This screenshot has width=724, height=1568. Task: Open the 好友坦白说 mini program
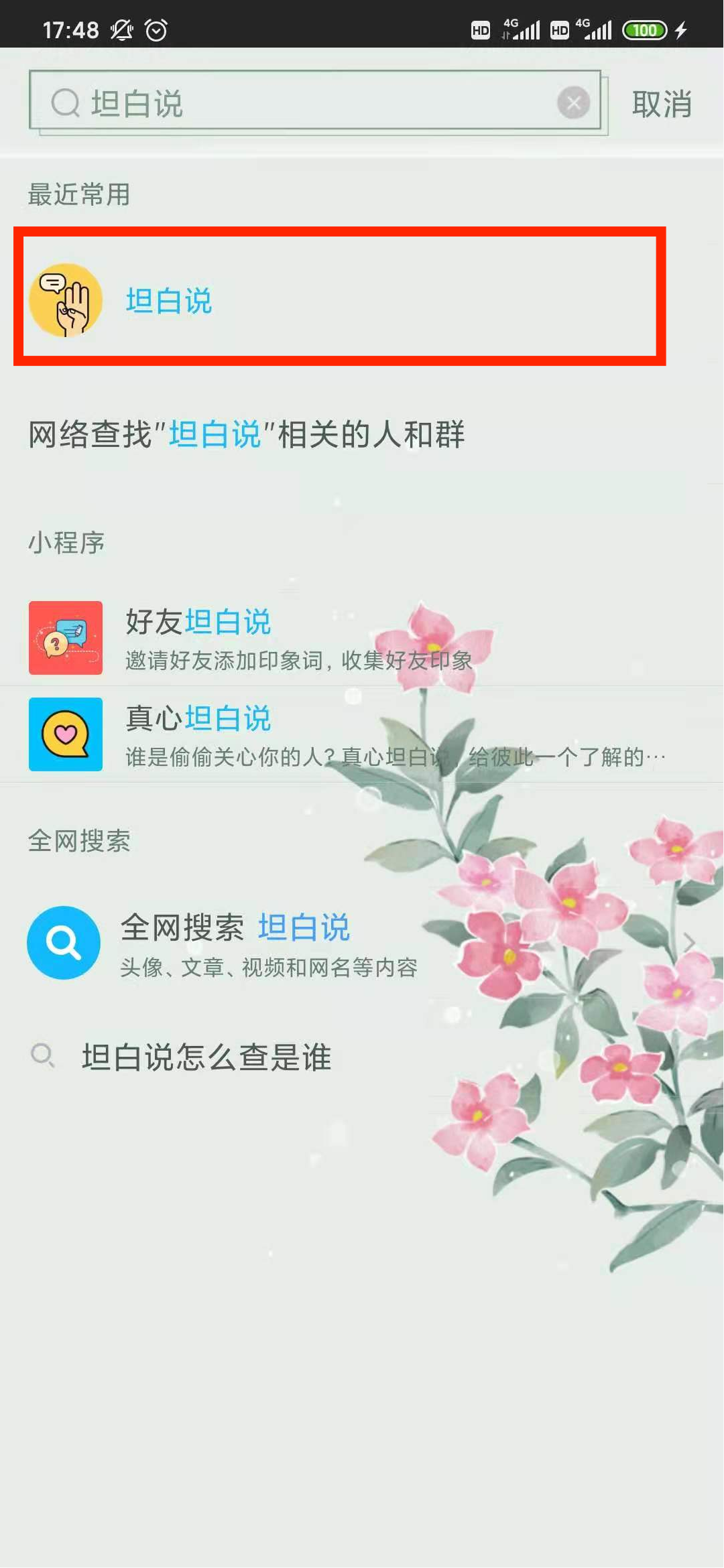click(x=335, y=639)
